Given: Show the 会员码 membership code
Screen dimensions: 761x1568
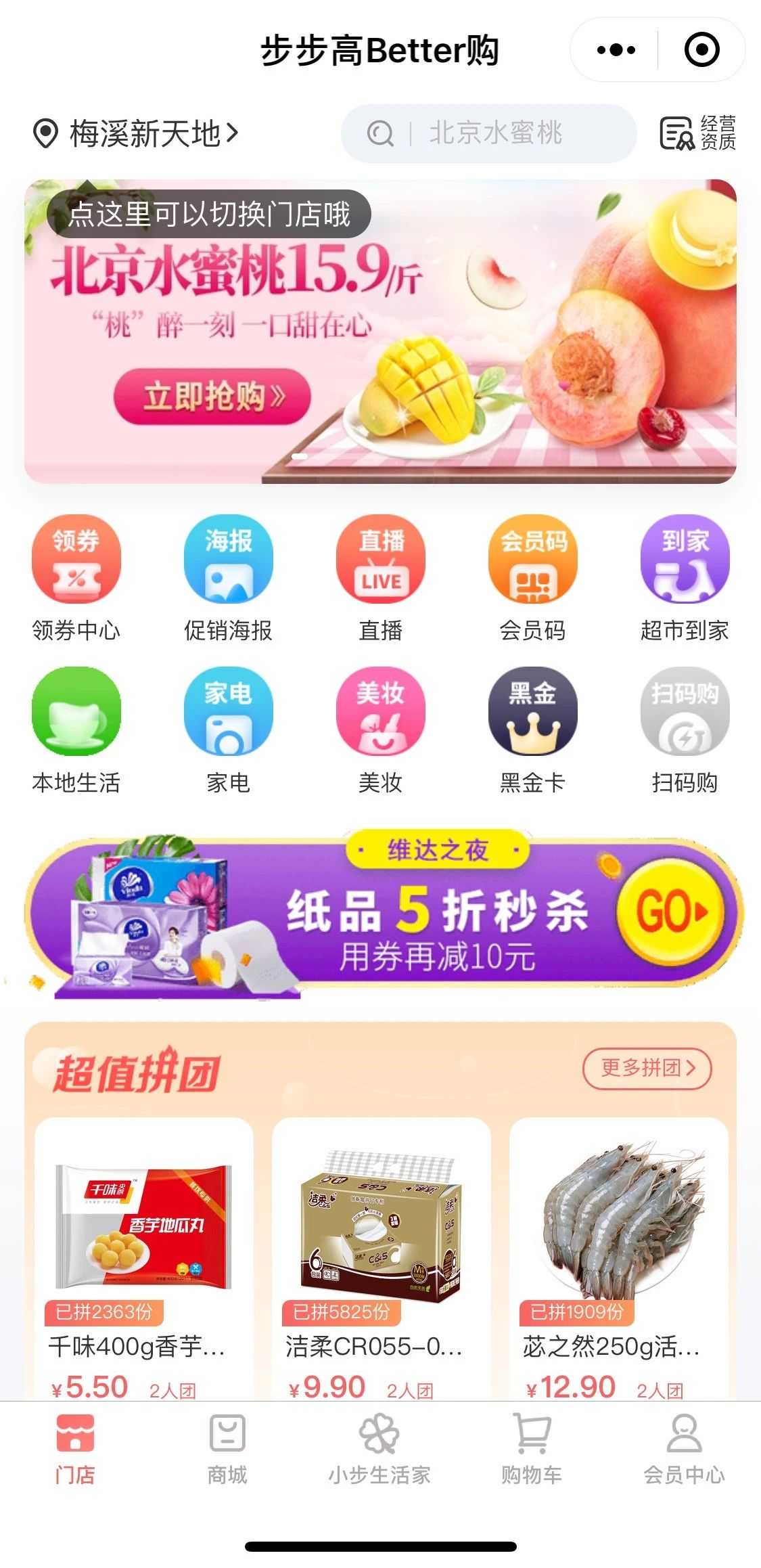Looking at the screenshot, I should 532,579.
